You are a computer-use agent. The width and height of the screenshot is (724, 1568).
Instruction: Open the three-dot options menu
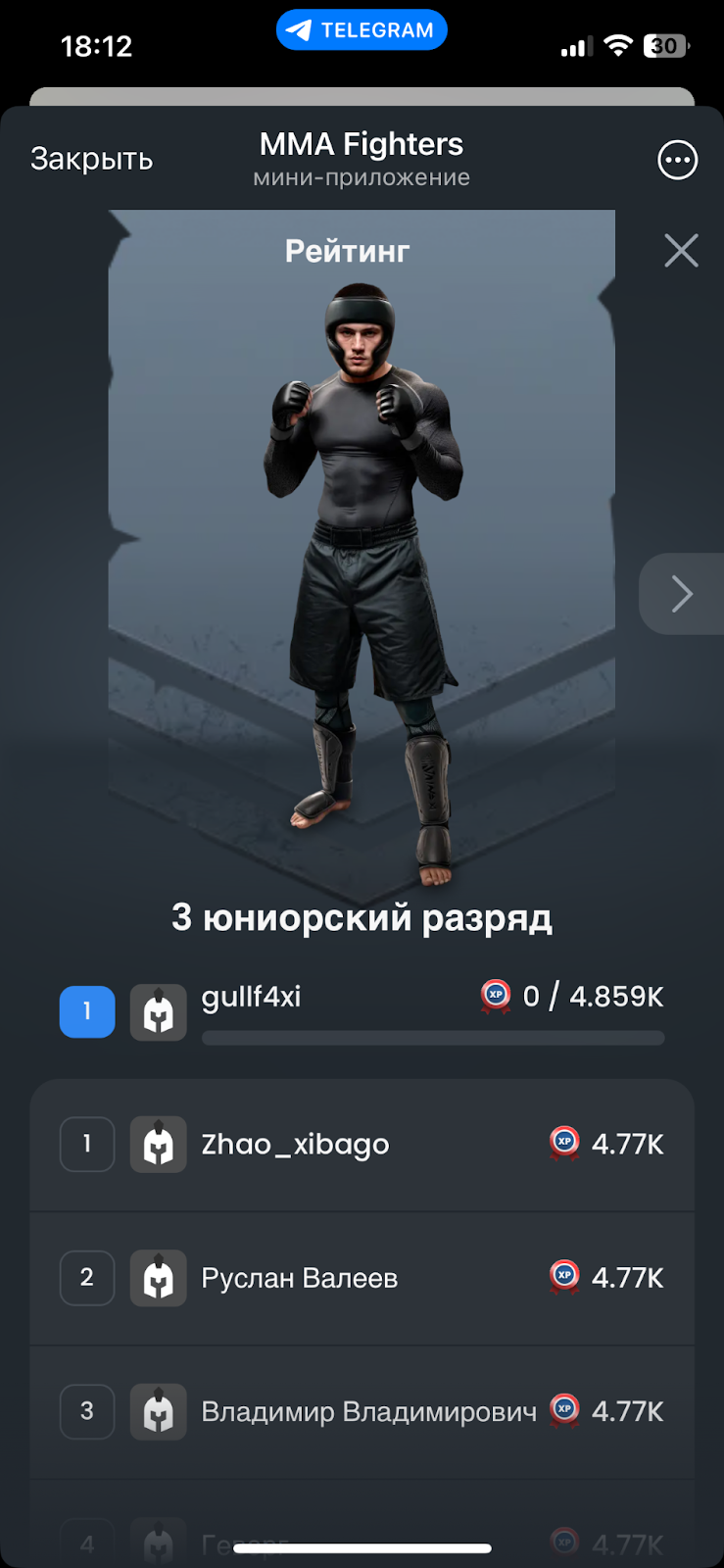tap(677, 160)
